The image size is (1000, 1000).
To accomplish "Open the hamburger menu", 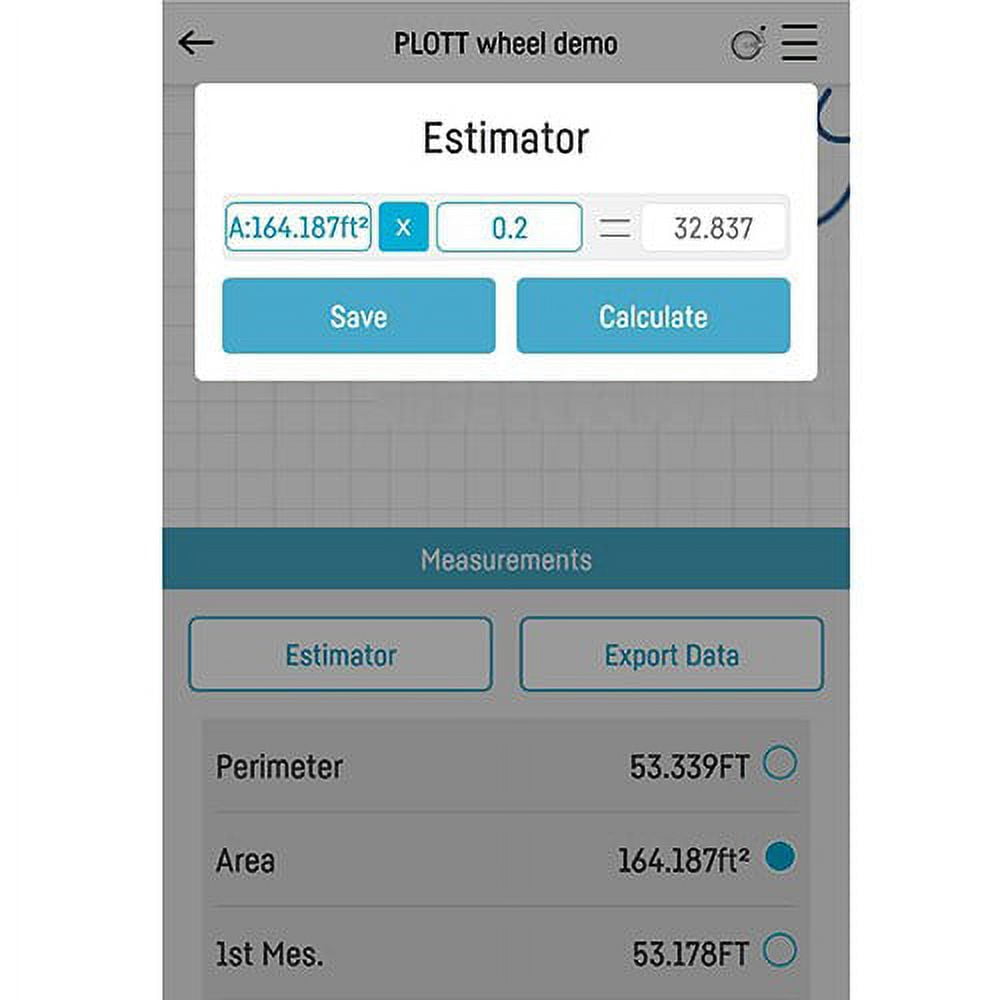I will [799, 43].
